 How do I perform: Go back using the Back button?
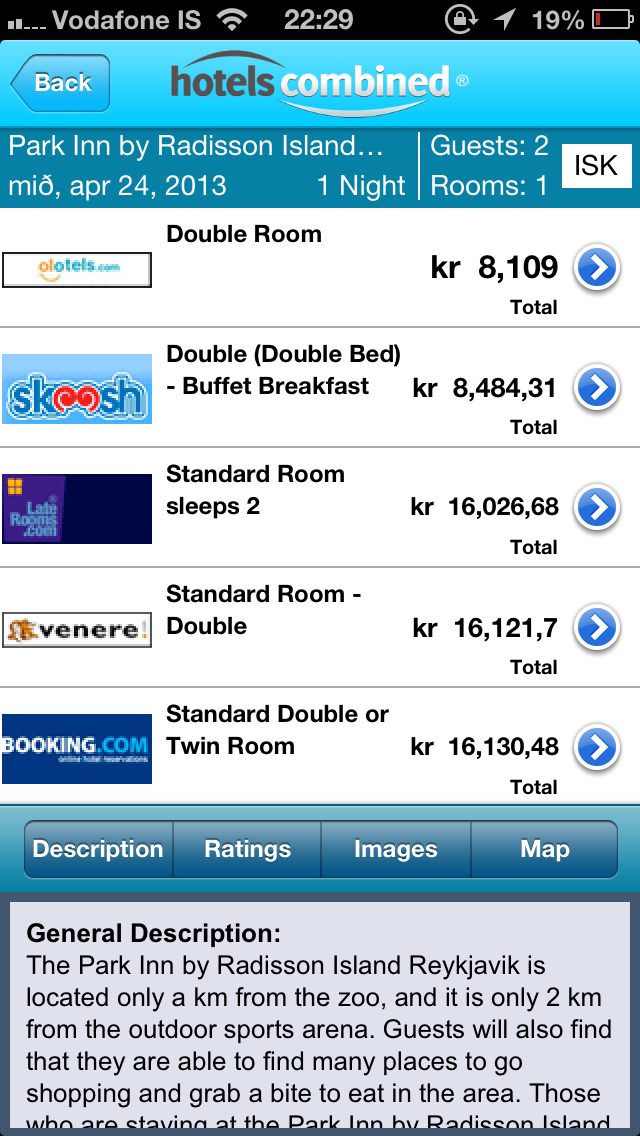(61, 83)
